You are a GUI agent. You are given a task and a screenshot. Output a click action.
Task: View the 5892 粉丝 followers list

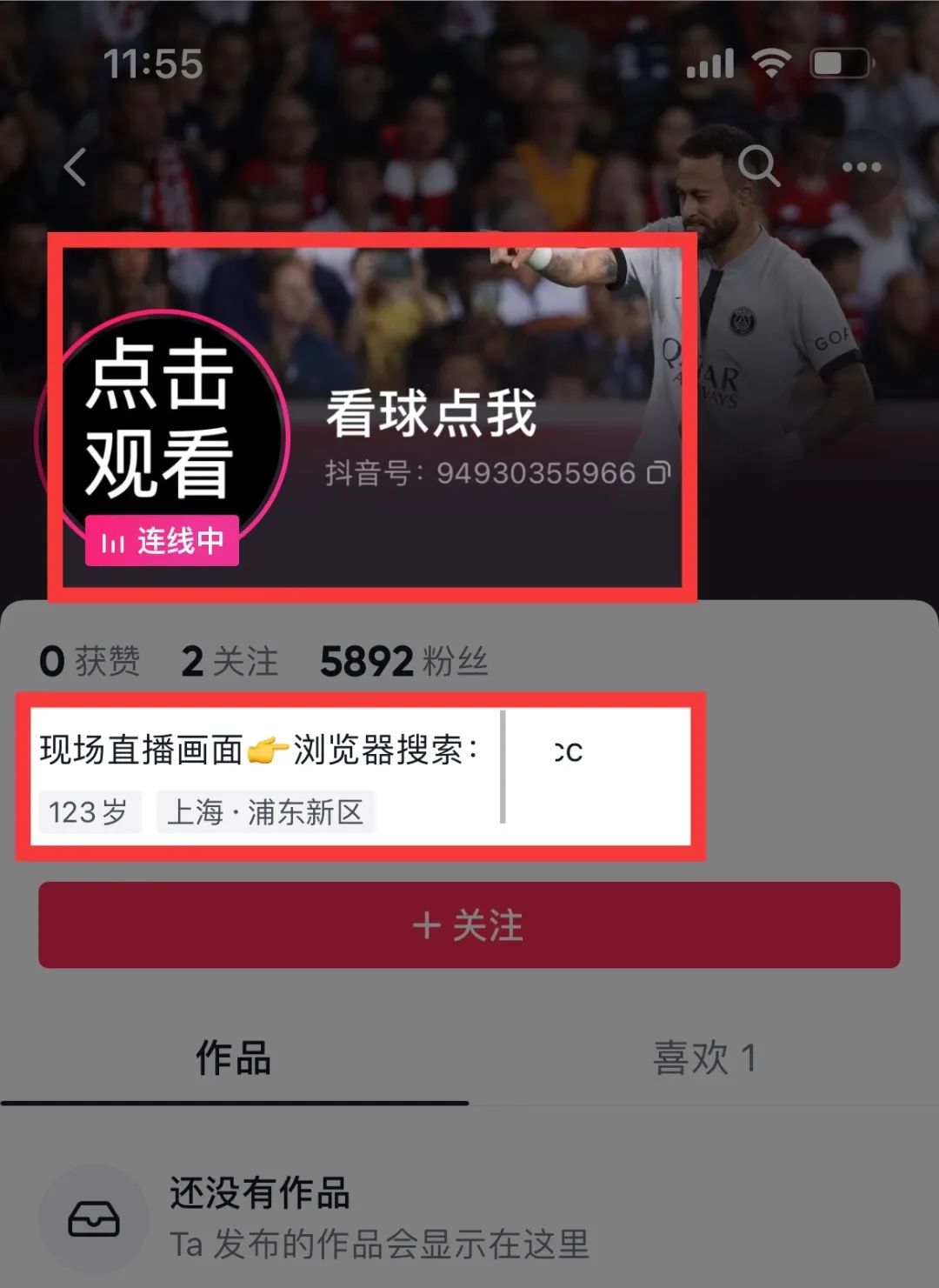click(403, 662)
